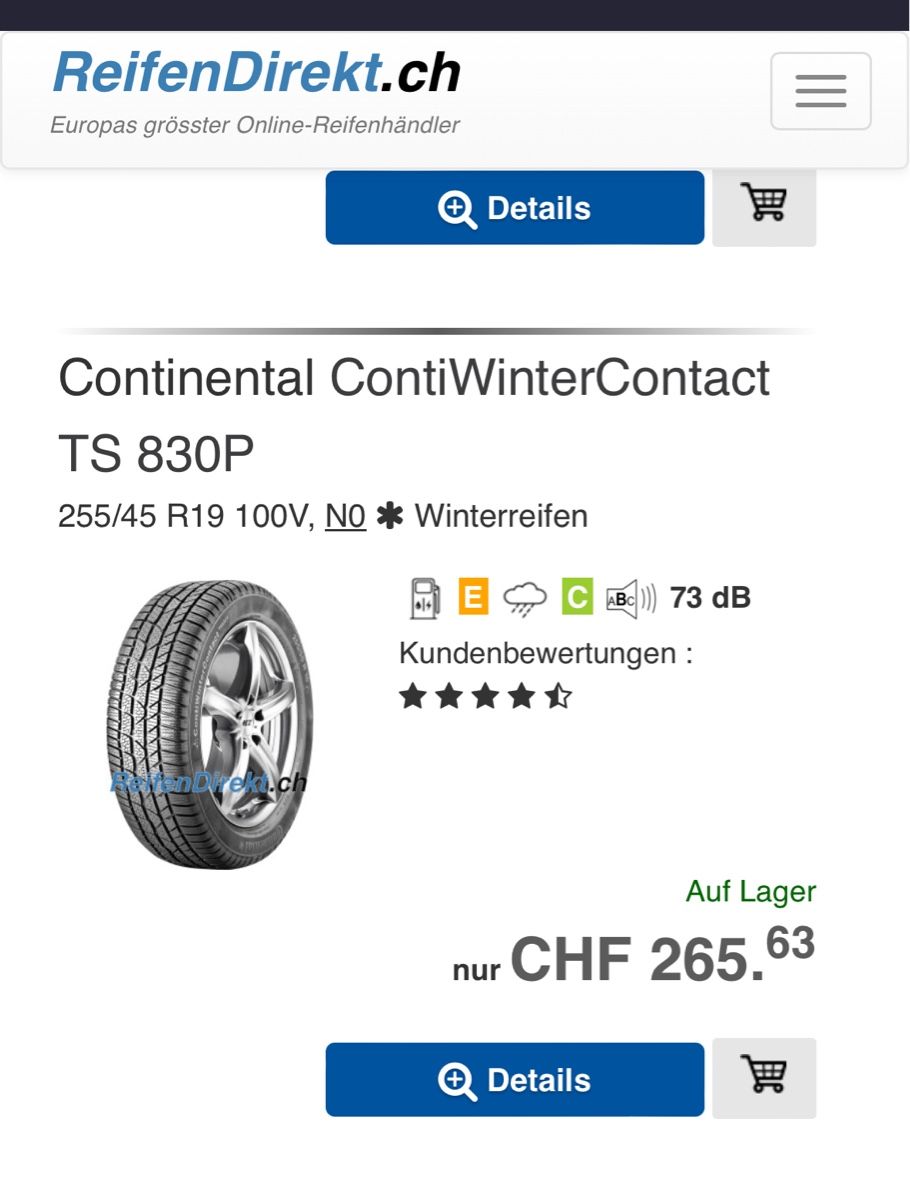View the Continental ContiWinterContact tyre image
Image resolution: width=910 pixels, height=1200 pixels.
[208, 724]
